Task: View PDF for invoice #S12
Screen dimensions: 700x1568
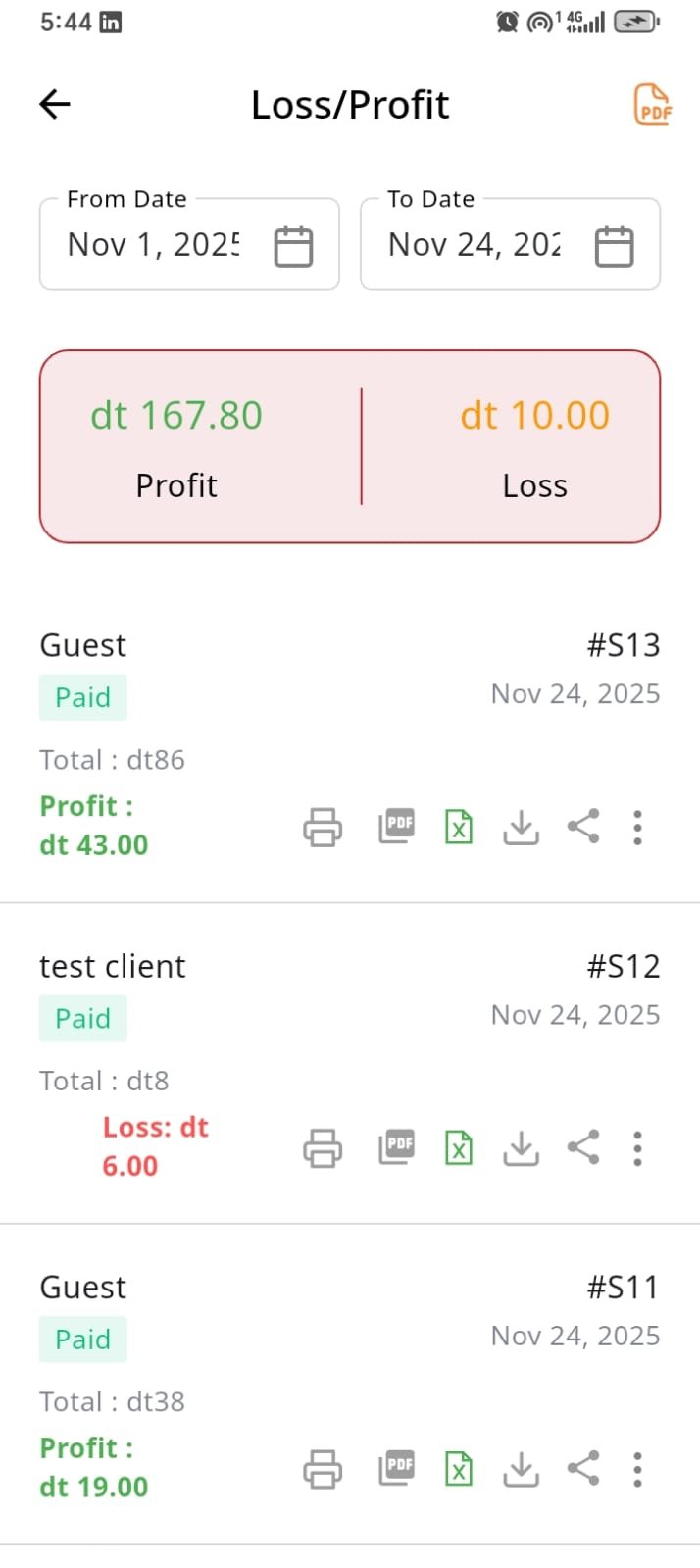Action: point(397,1147)
